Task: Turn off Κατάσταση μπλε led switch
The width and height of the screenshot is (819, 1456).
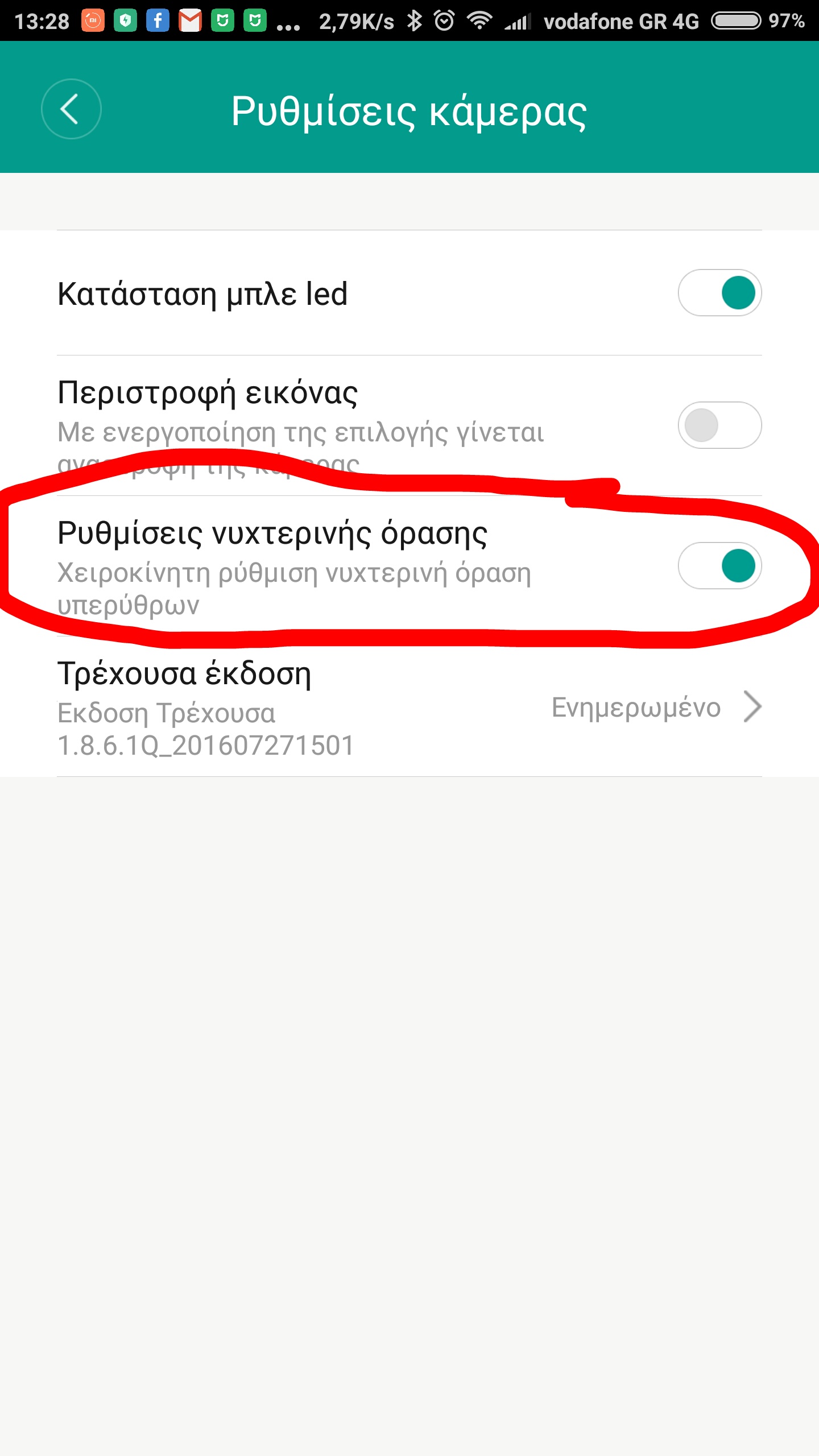Action: coord(719,293)
